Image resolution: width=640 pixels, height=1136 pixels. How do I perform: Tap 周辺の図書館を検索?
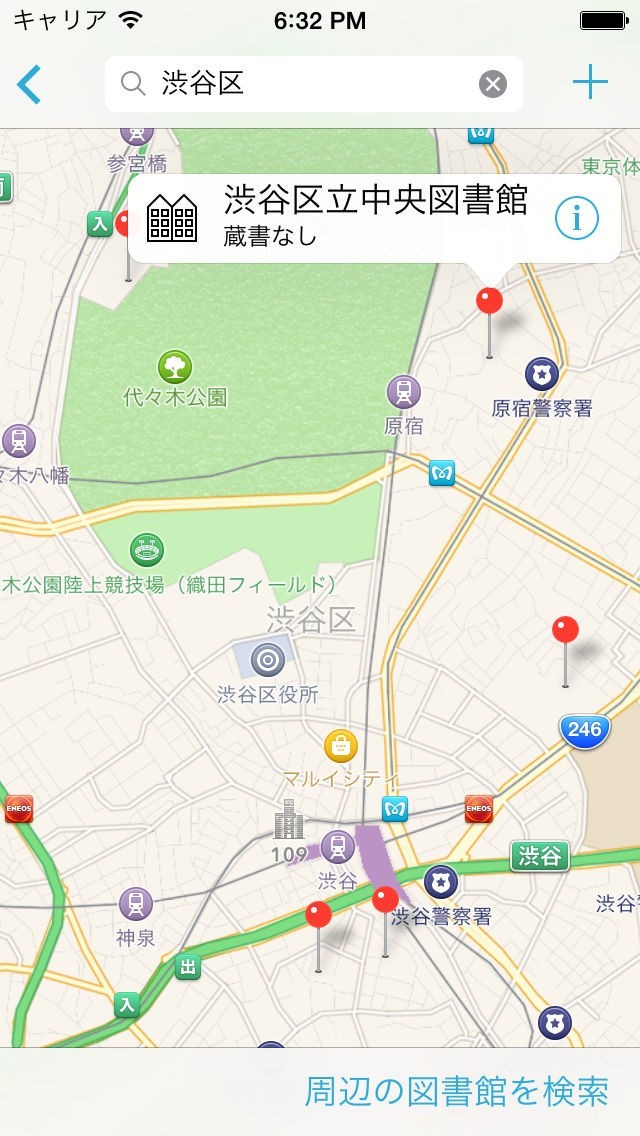456,1092
